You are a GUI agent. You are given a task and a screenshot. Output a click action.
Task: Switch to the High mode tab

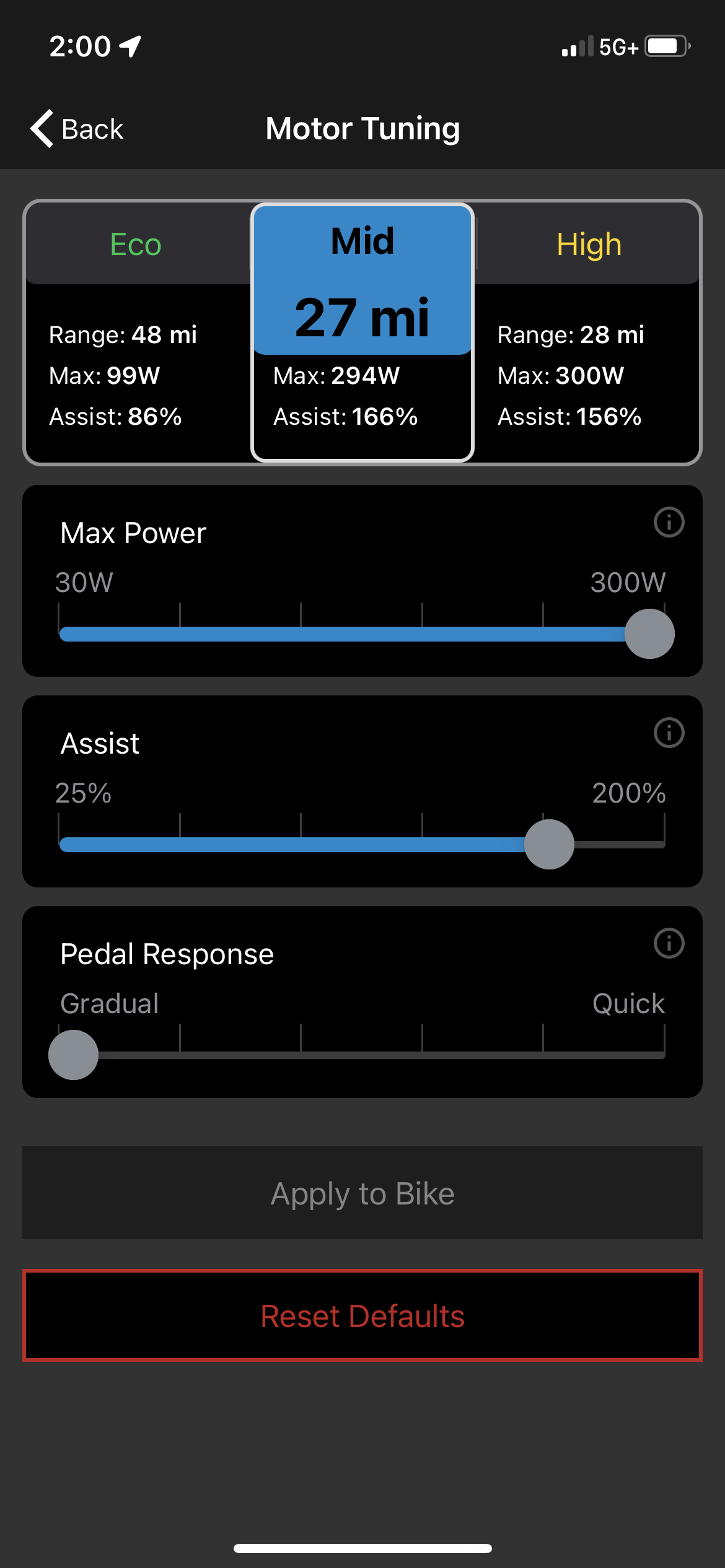pyautogui.click(x=589, y=244)
